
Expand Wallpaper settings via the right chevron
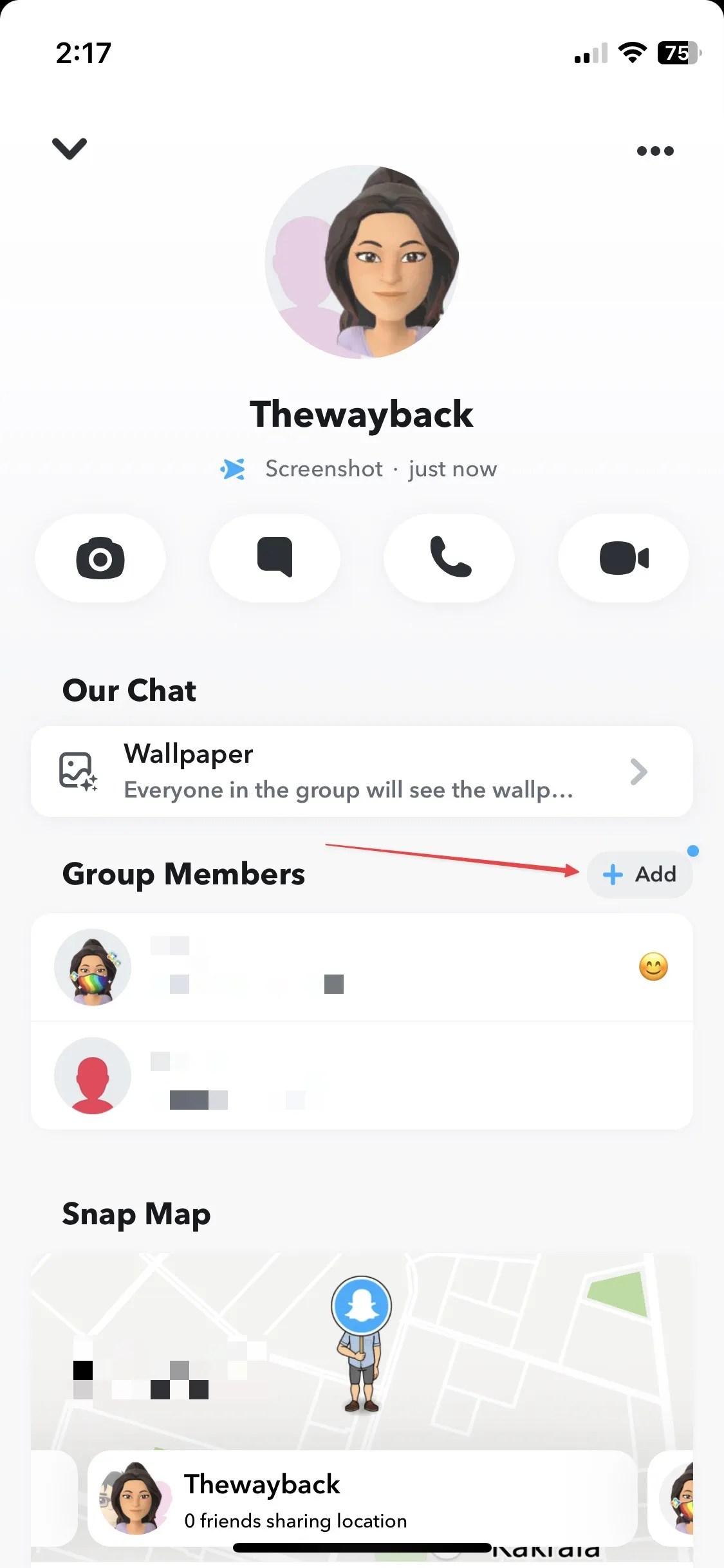(x=638, y=771)
